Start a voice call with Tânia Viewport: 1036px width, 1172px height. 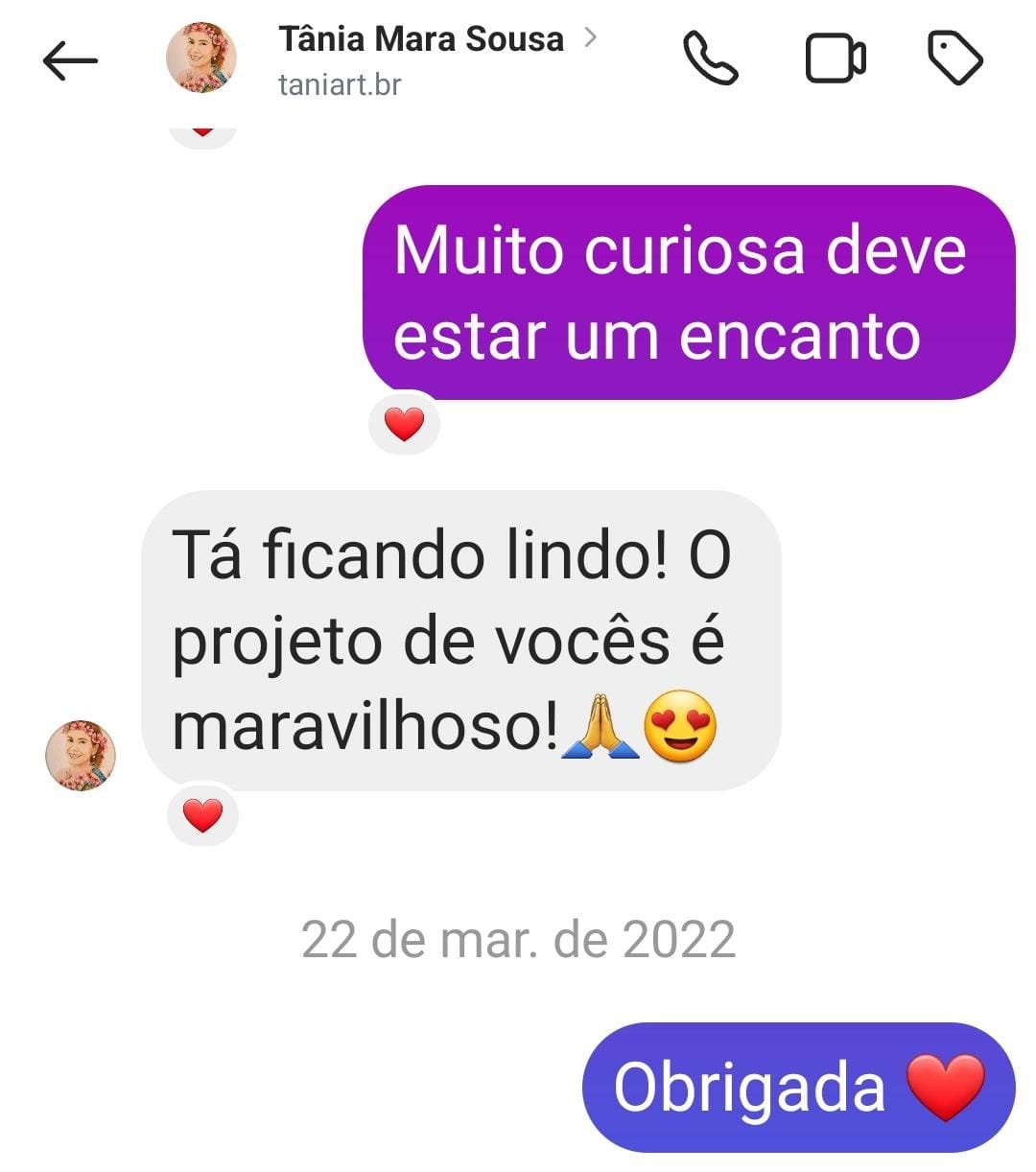pyautogui.click(x=710, y=59)
